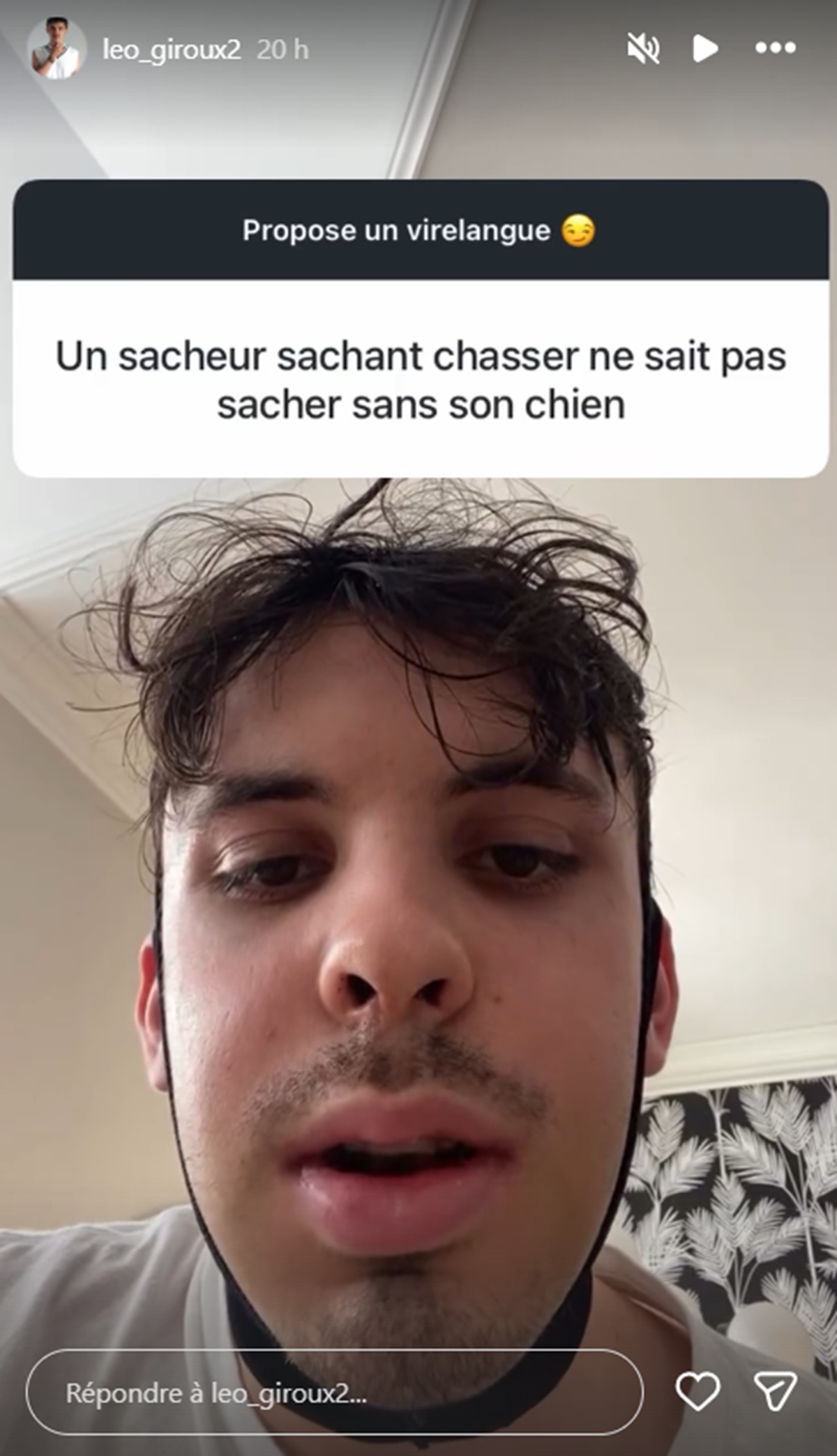Open the three-dot options menu

[775, 49]
